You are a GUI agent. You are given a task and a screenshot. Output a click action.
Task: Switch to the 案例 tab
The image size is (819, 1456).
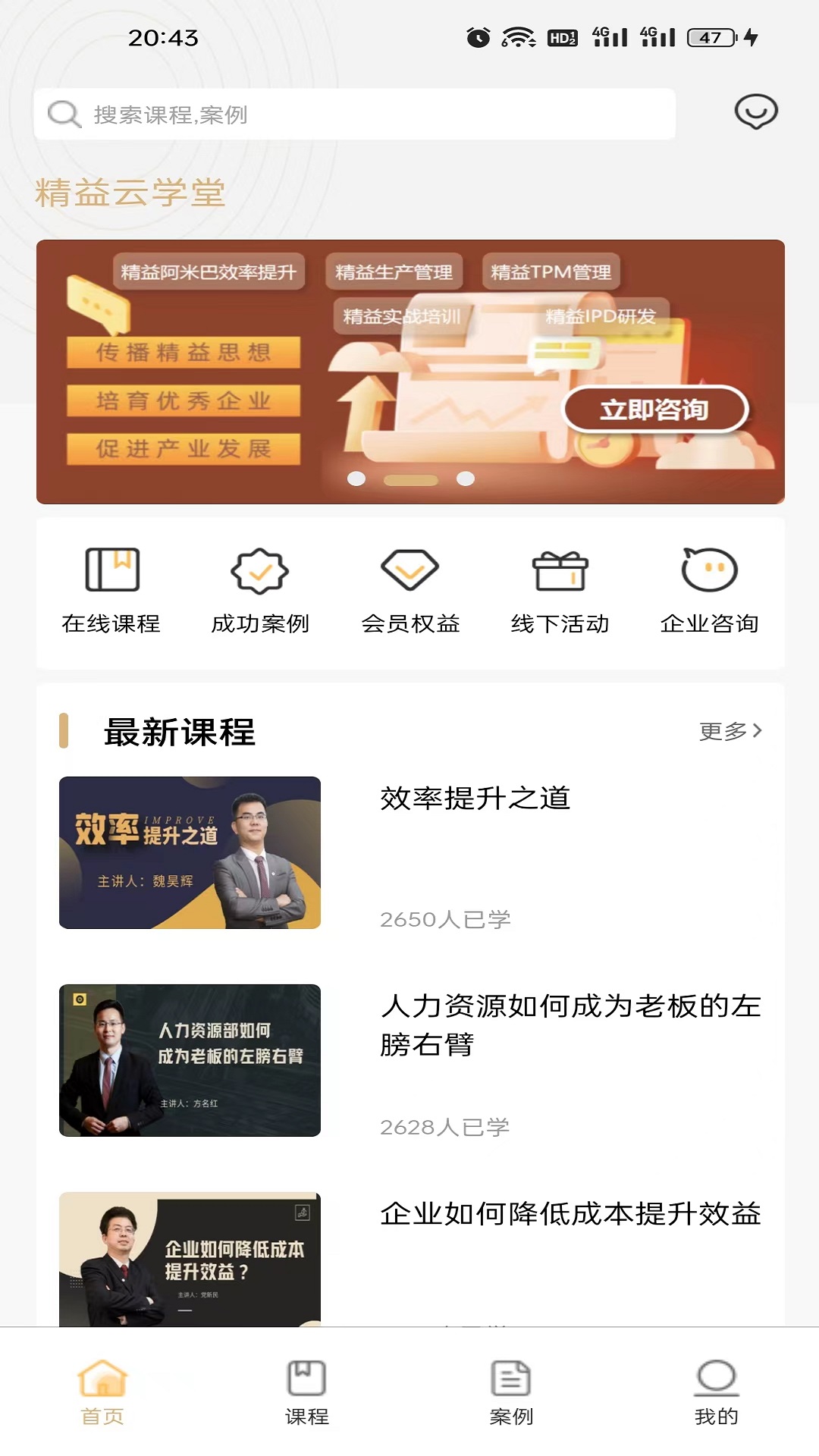pyautogui.click(x=511, y=1392)
